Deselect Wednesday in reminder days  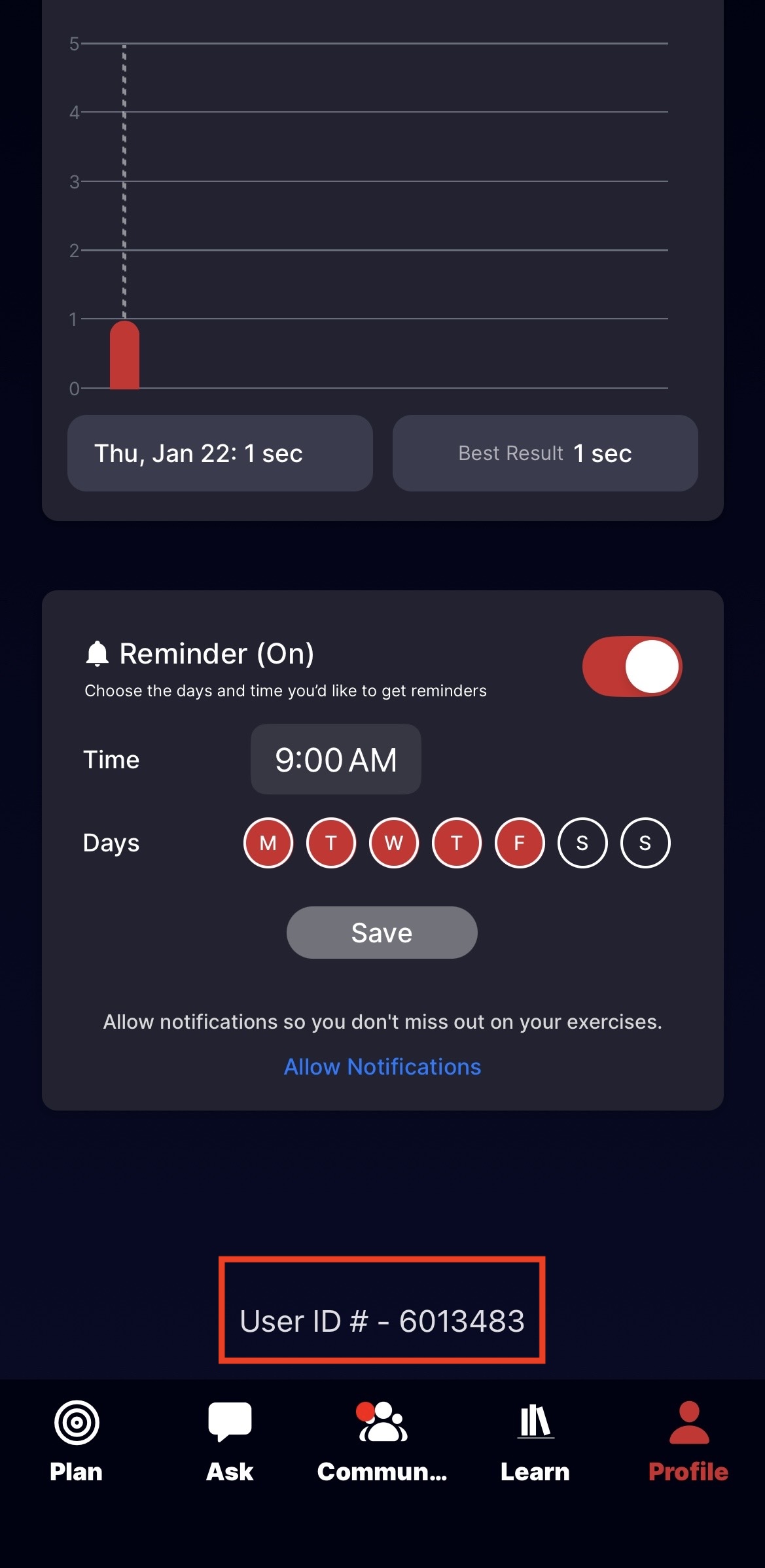click(394, 843)
